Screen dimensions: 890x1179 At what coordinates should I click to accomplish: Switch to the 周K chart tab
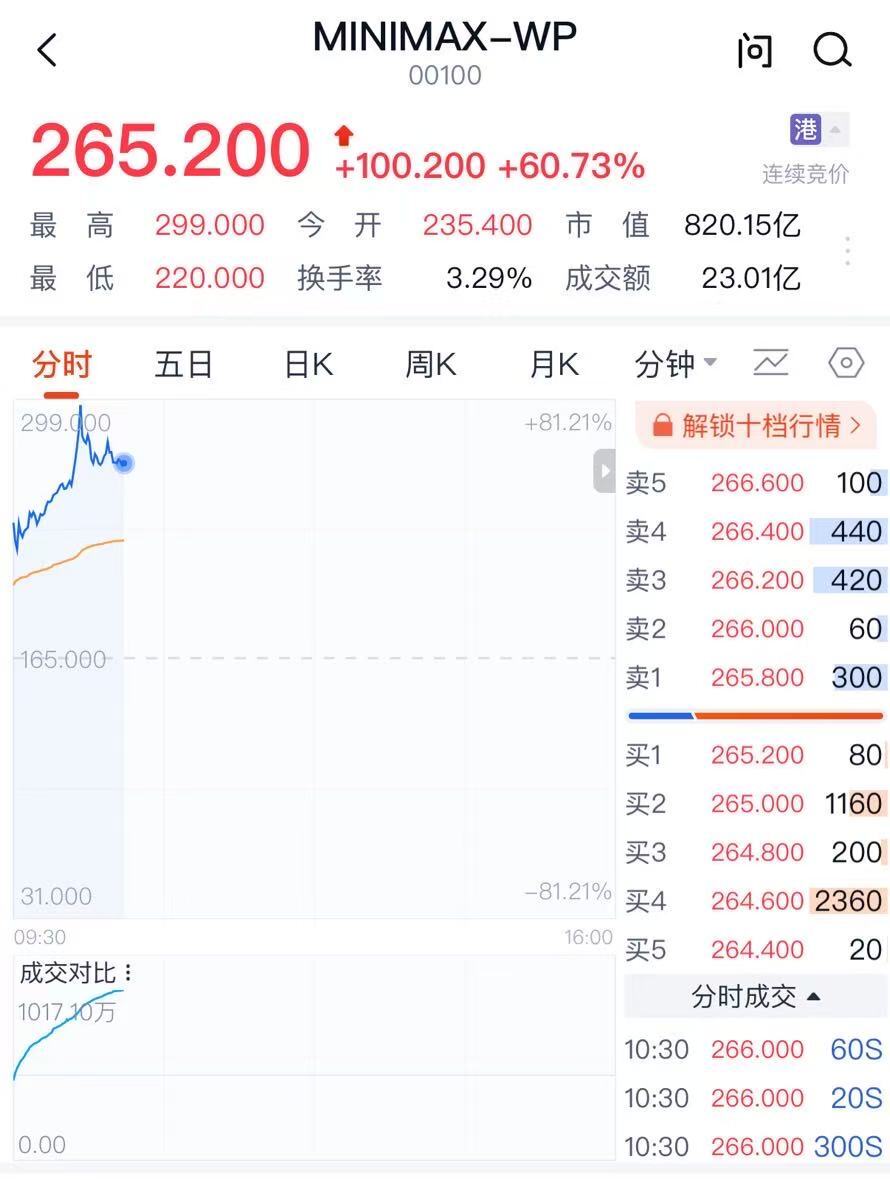[431, 365]
